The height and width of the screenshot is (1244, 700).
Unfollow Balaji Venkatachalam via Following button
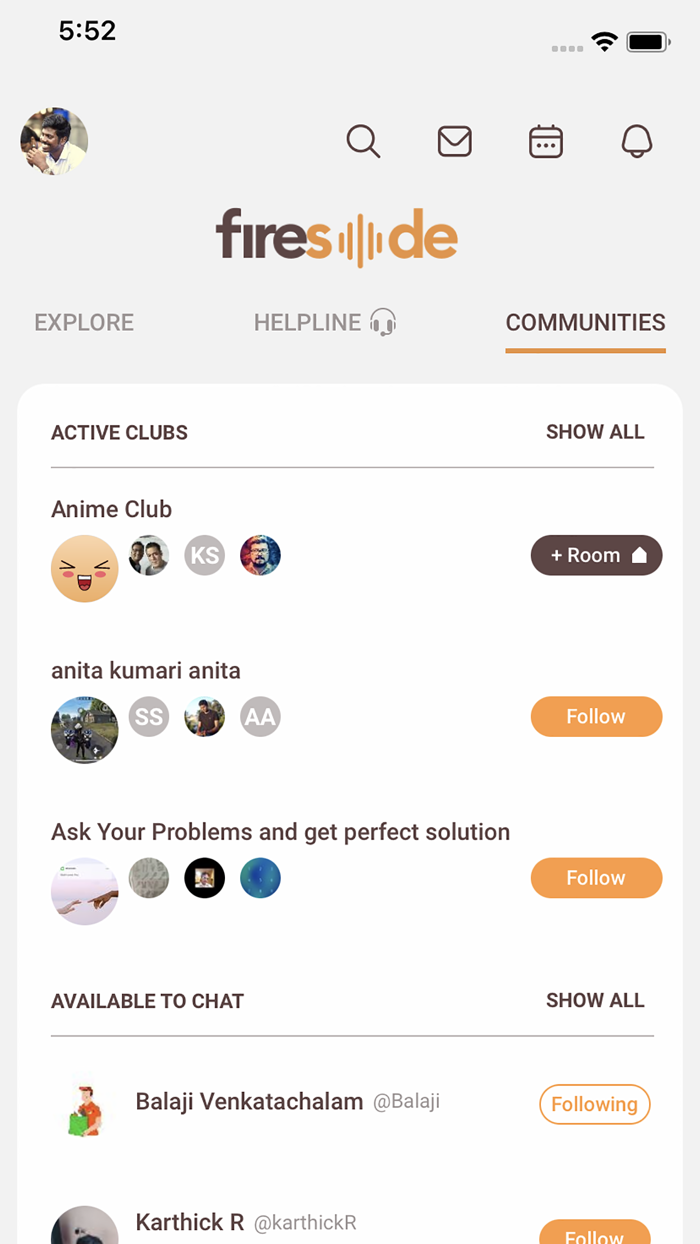(x=595, y=1104)
